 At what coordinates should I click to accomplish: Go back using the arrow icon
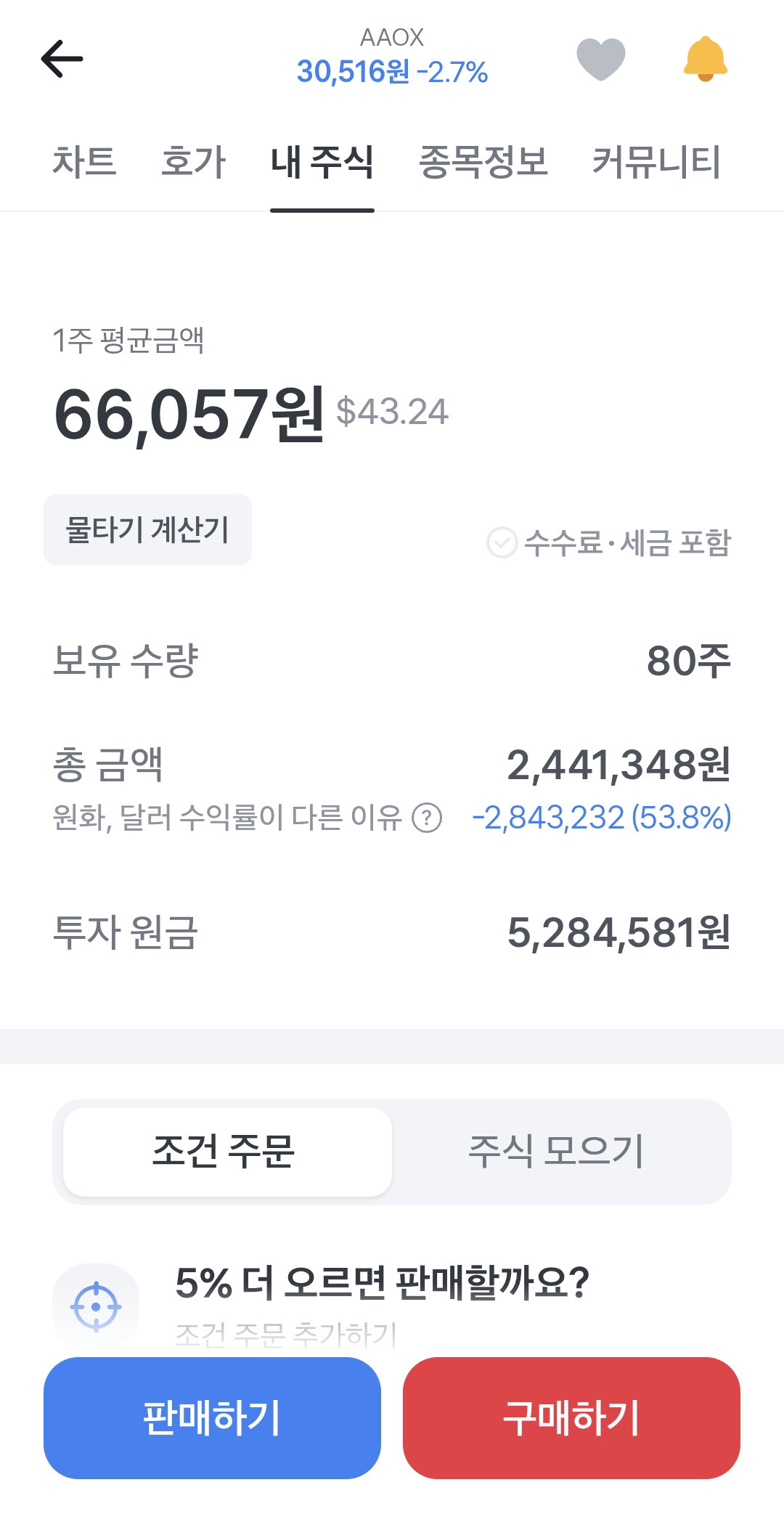tap(62, 59)
